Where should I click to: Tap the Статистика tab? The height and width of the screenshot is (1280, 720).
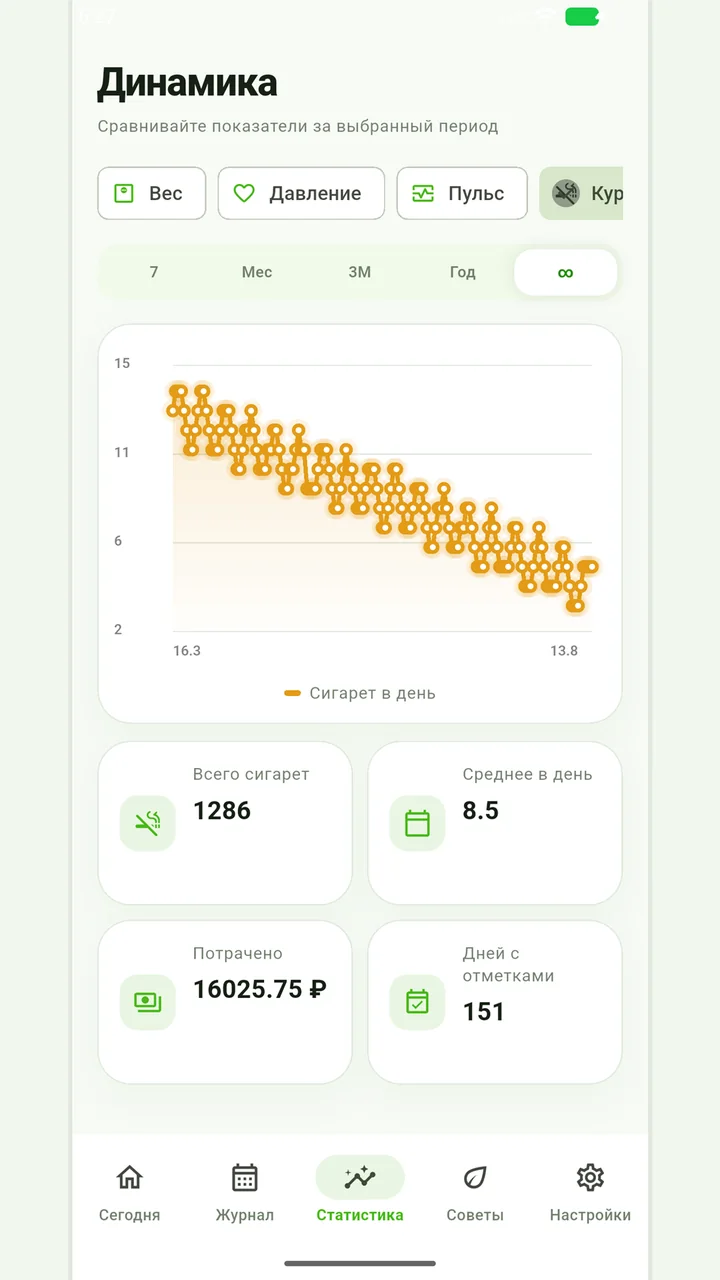click(x=360, y=1193)
